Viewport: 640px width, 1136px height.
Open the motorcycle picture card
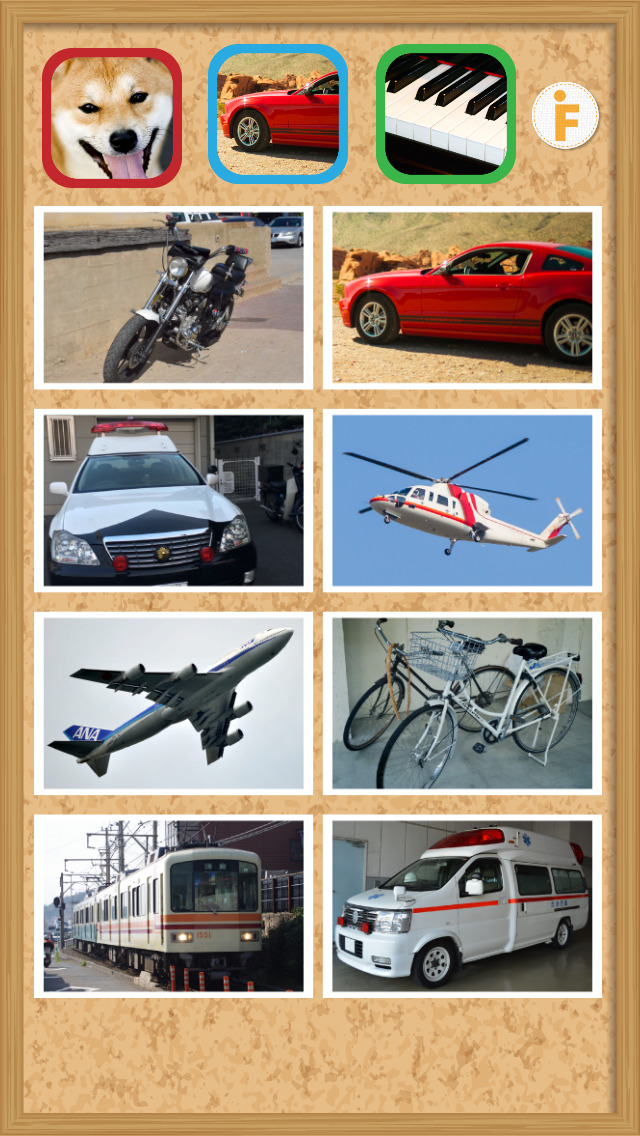pos(173,297)
